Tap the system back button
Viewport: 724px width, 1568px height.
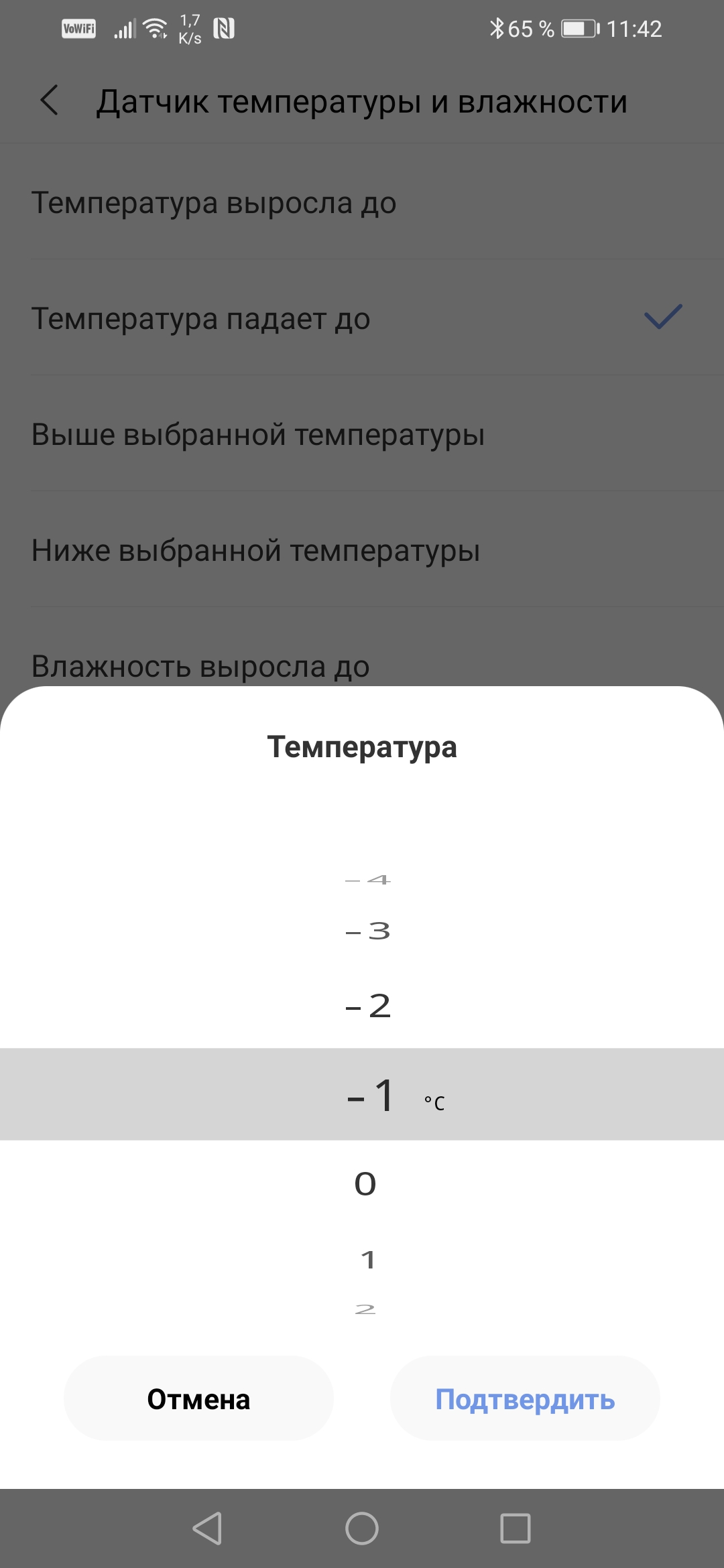click(x=207, y=1528)
